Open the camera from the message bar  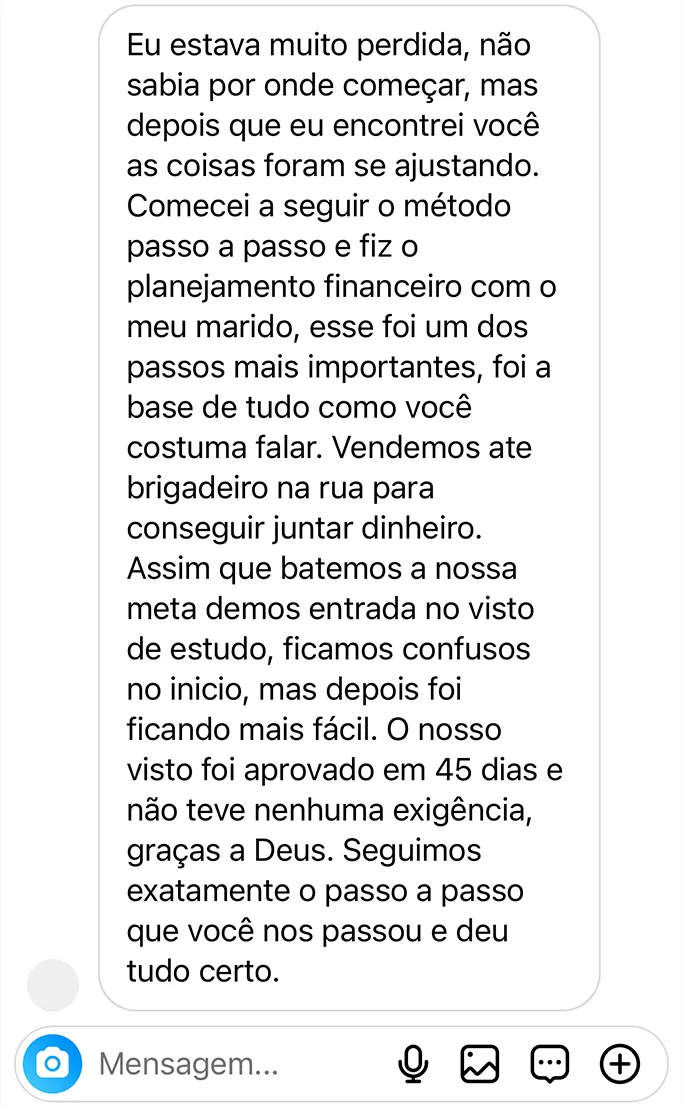pyautogui.click(x=52, y=1063)
